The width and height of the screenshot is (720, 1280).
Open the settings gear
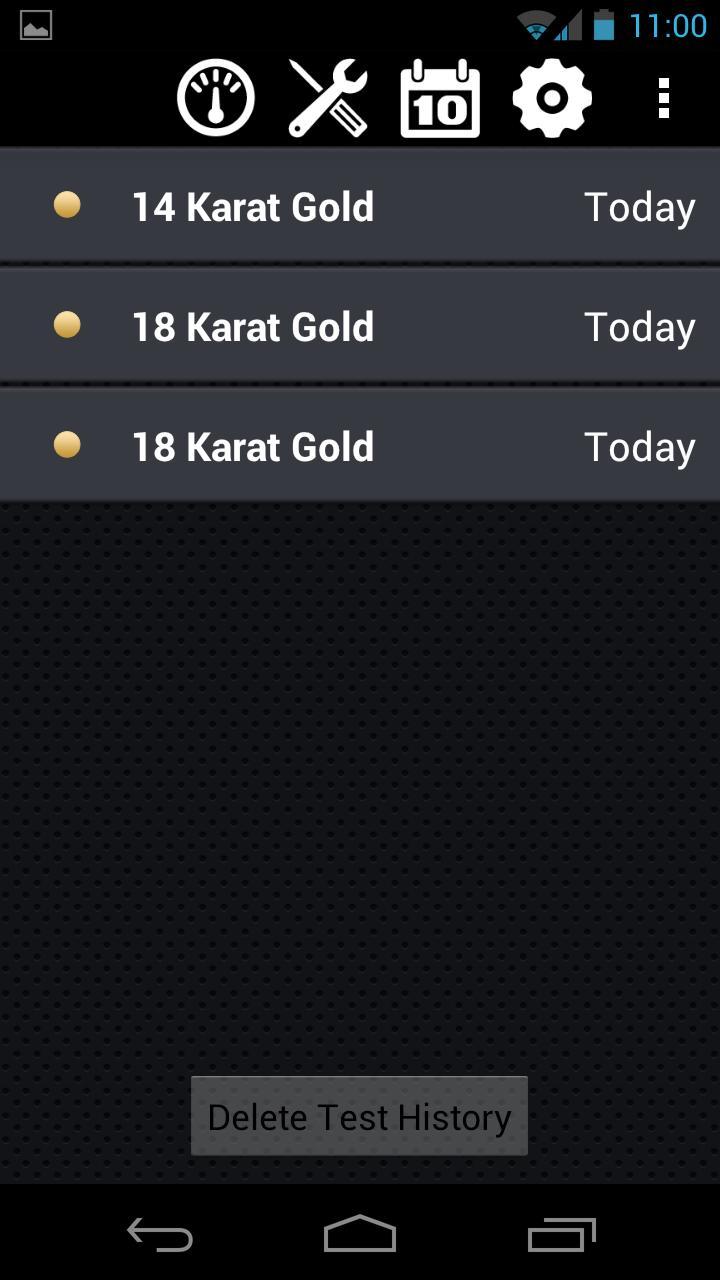point(552,96)
